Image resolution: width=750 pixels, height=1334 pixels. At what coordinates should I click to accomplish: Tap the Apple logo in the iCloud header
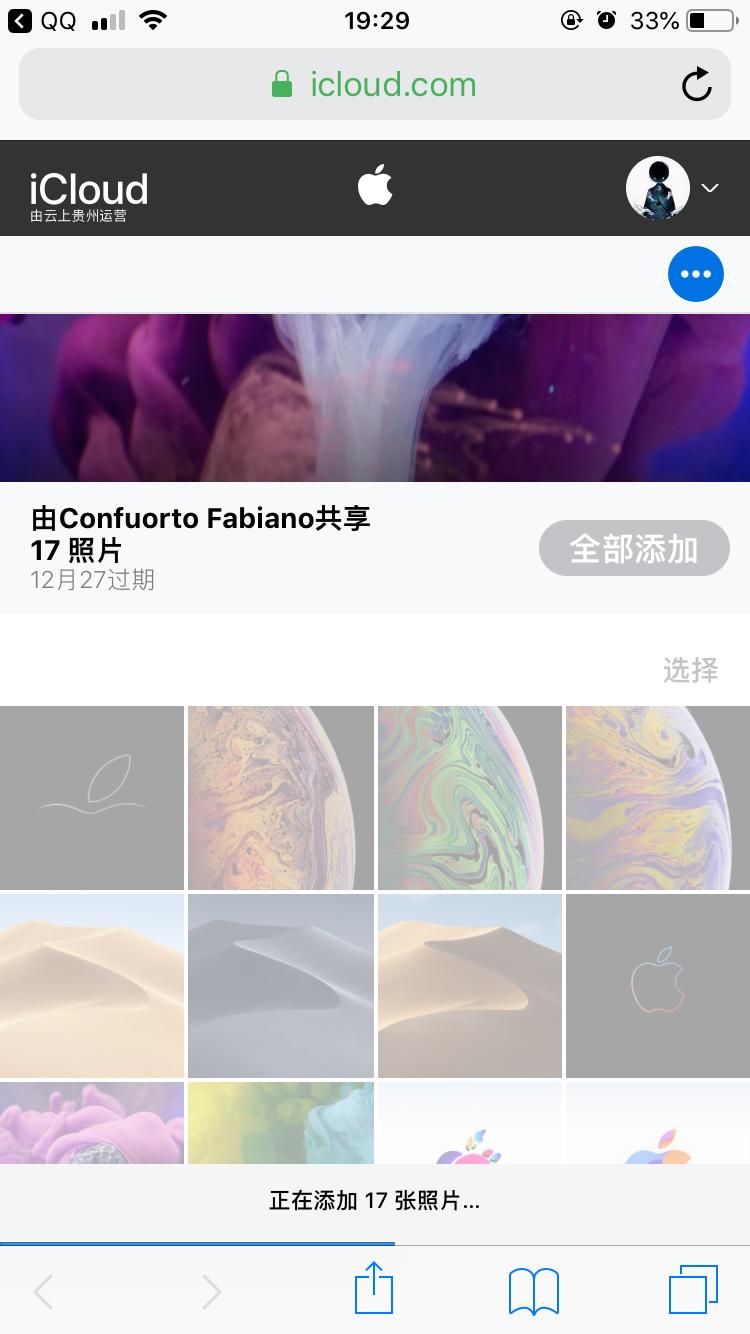375,186
